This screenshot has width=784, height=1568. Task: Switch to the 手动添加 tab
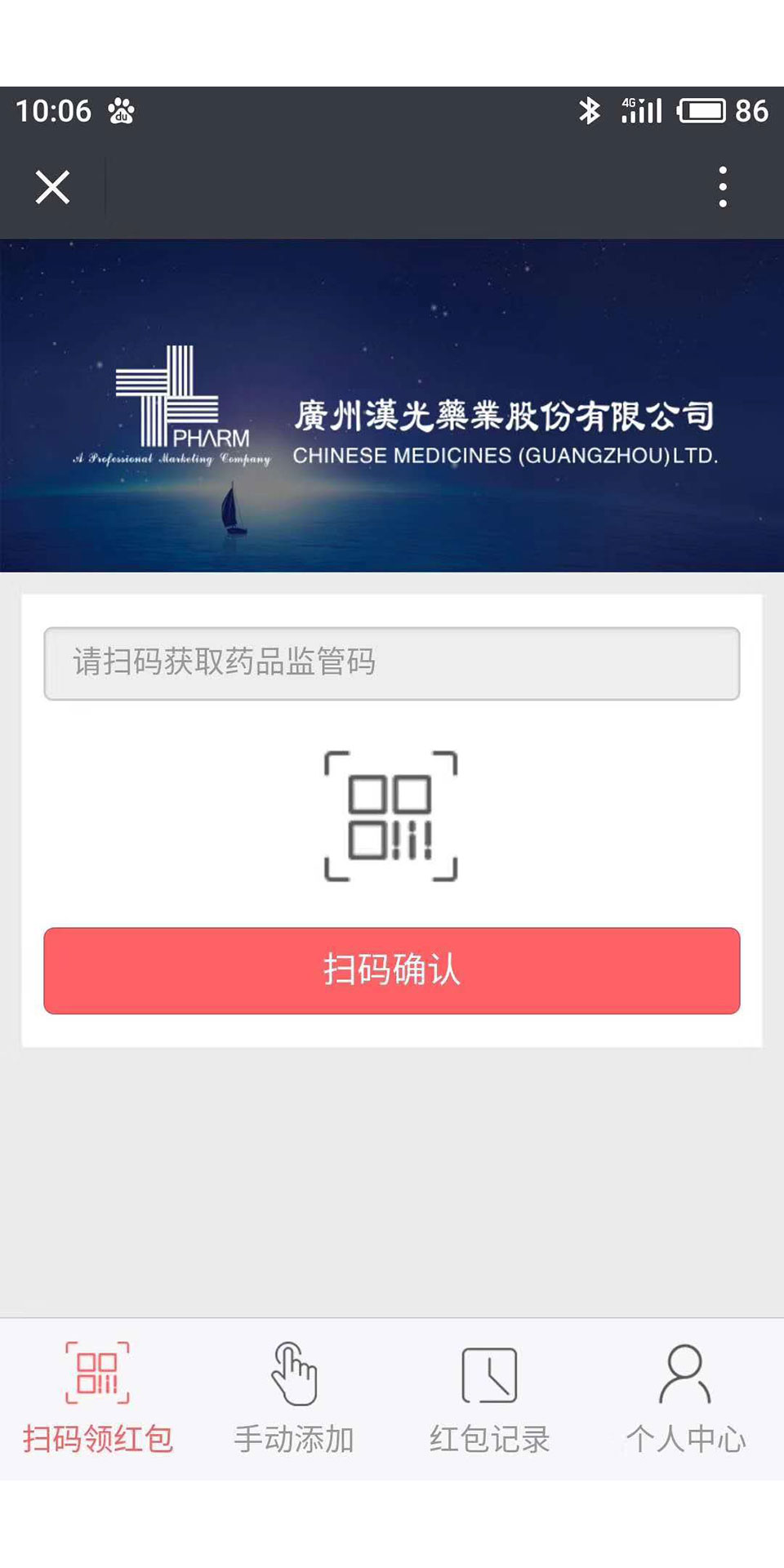(294, 1398)
